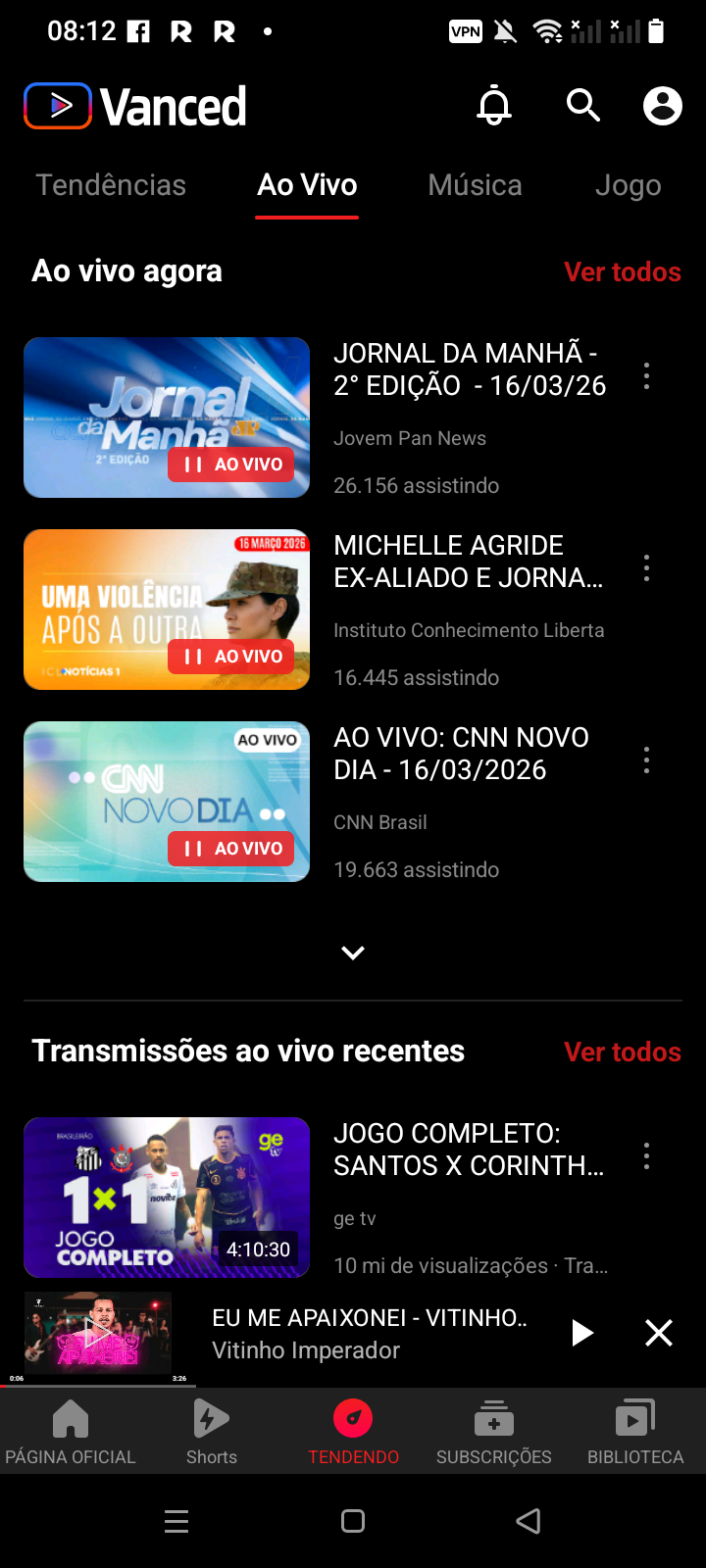View all Transmissões ao vivo recentes

point(622,1053)
